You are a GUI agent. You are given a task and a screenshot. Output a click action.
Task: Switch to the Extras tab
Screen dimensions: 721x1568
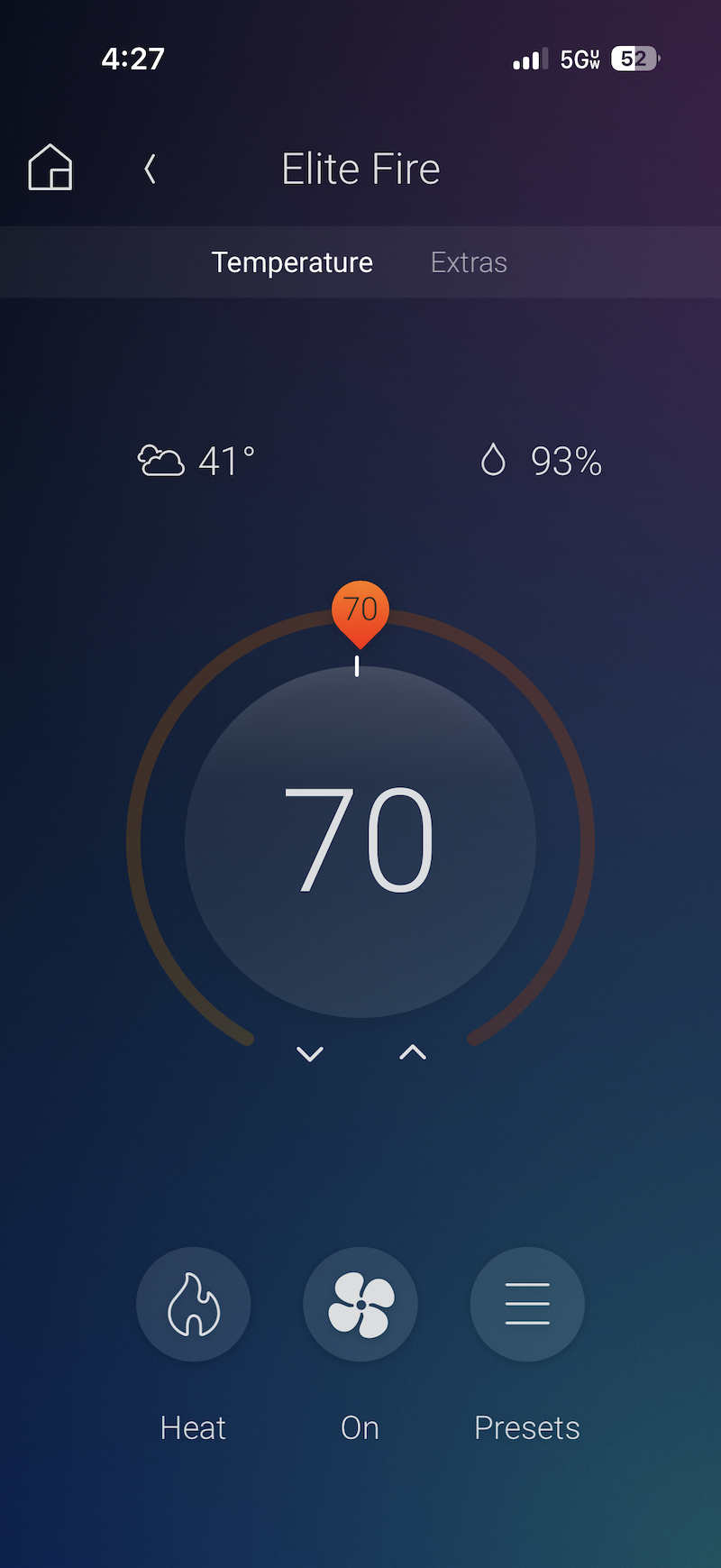click(x=469, y=262)
